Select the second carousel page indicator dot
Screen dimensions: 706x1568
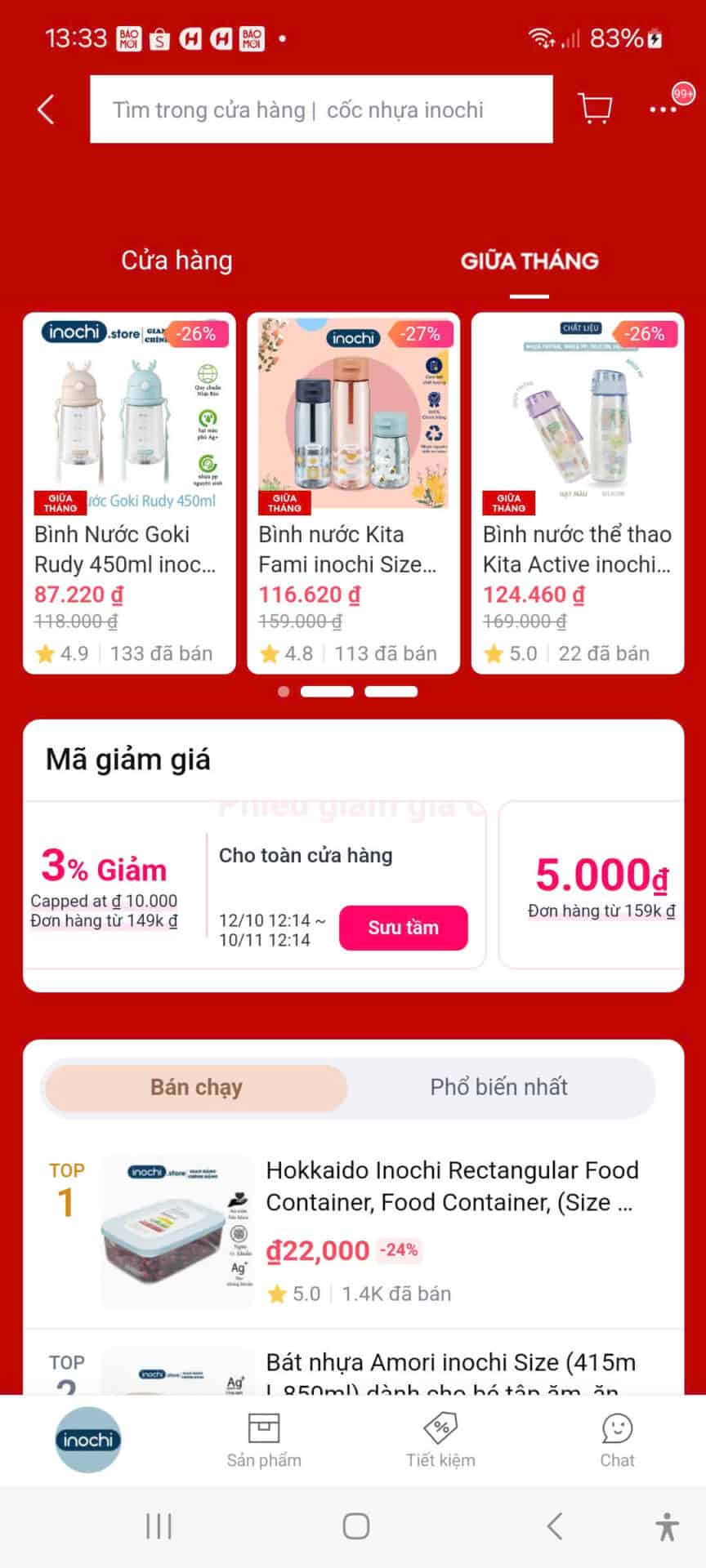click(326, 692)
